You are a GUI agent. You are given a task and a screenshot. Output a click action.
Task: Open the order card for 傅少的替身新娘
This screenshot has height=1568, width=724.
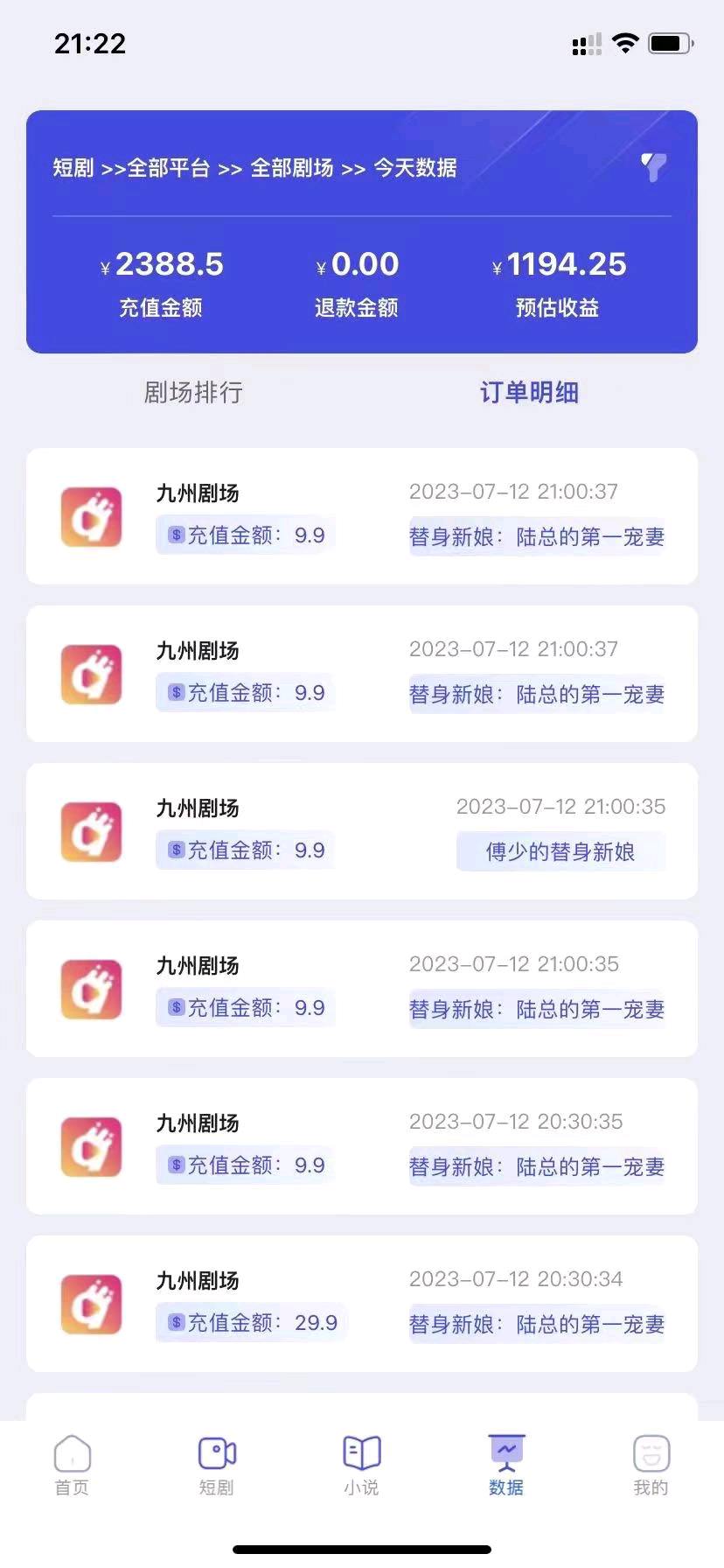tap(362, 831)
